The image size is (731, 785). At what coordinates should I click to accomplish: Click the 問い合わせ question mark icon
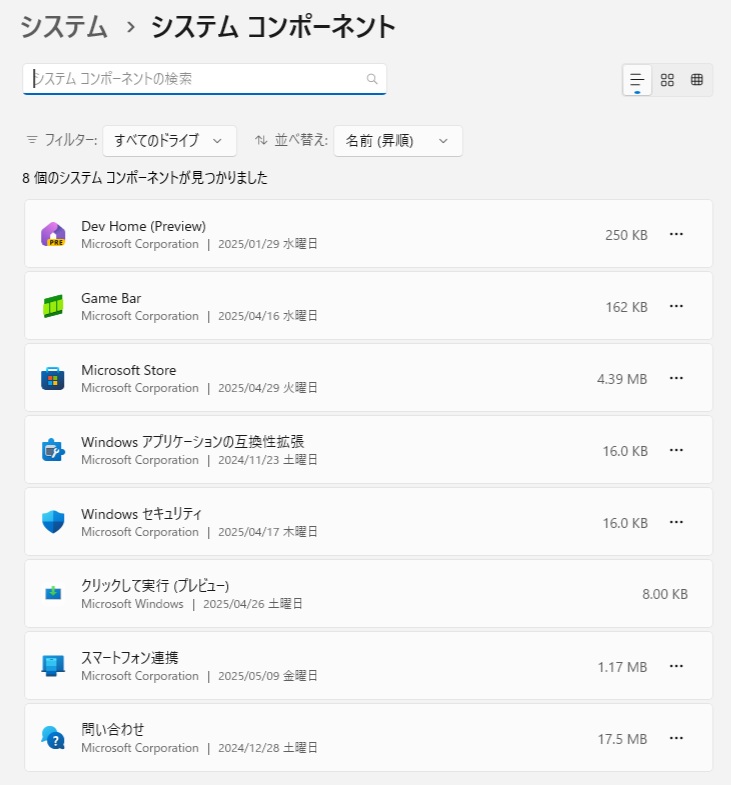coord(53,738)
